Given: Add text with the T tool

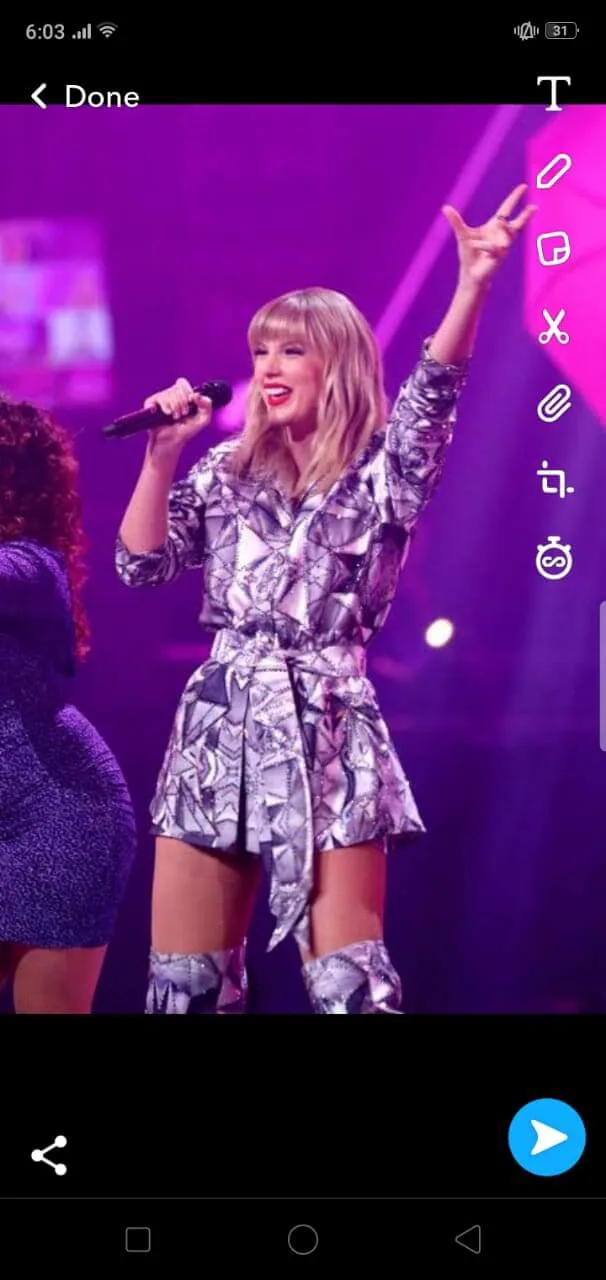Looking at the screenshot, I should pos(553,93).
